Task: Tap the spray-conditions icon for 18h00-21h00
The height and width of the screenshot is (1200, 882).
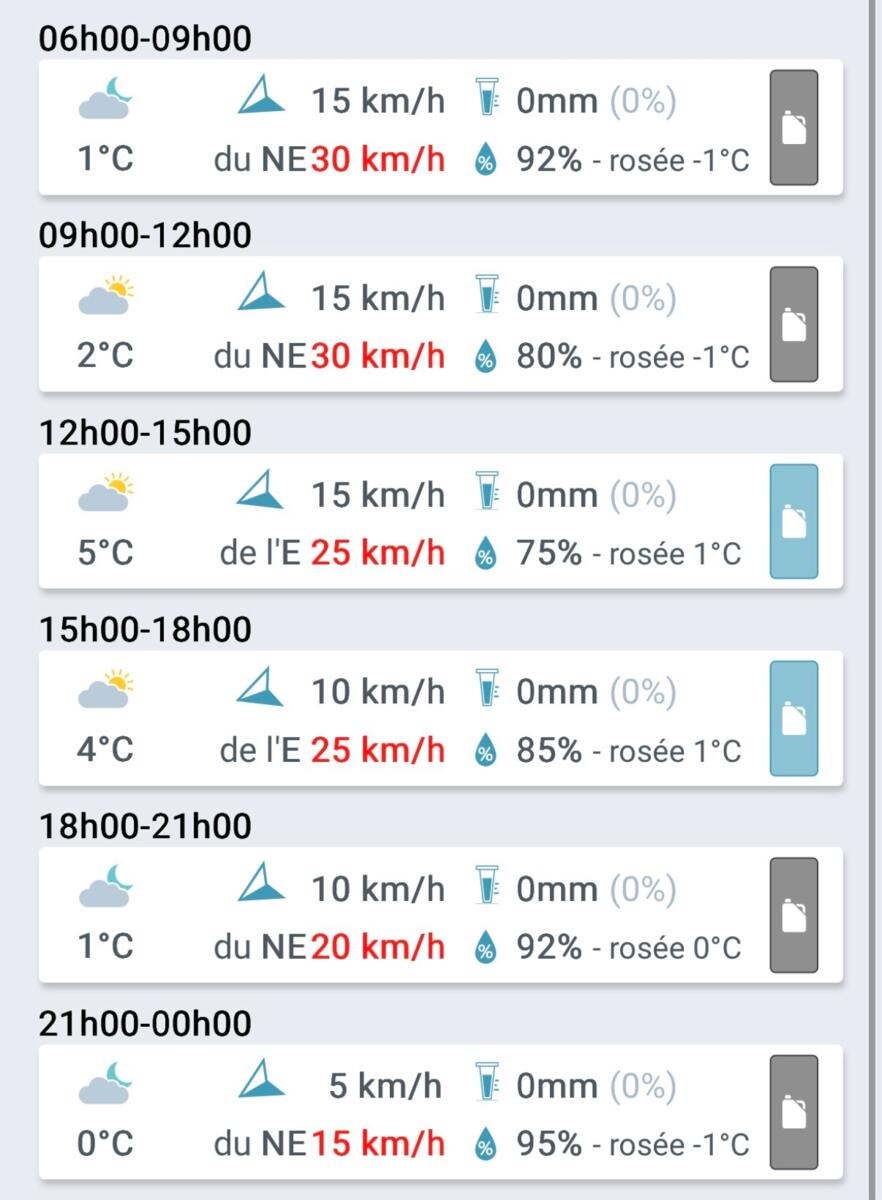Action: 794,916
